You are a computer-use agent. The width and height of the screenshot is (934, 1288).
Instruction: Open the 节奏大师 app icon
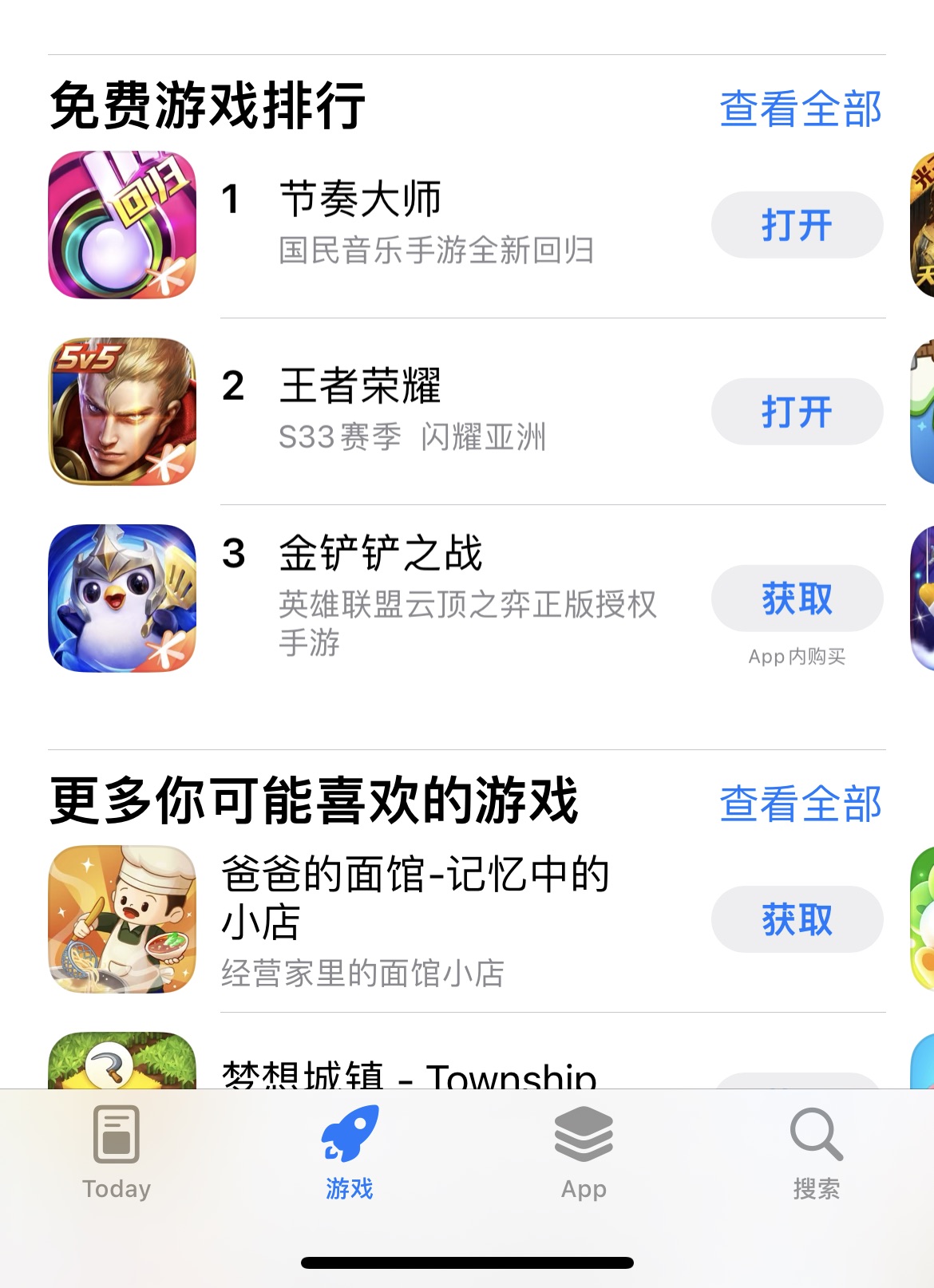click(x=121, y=226)
